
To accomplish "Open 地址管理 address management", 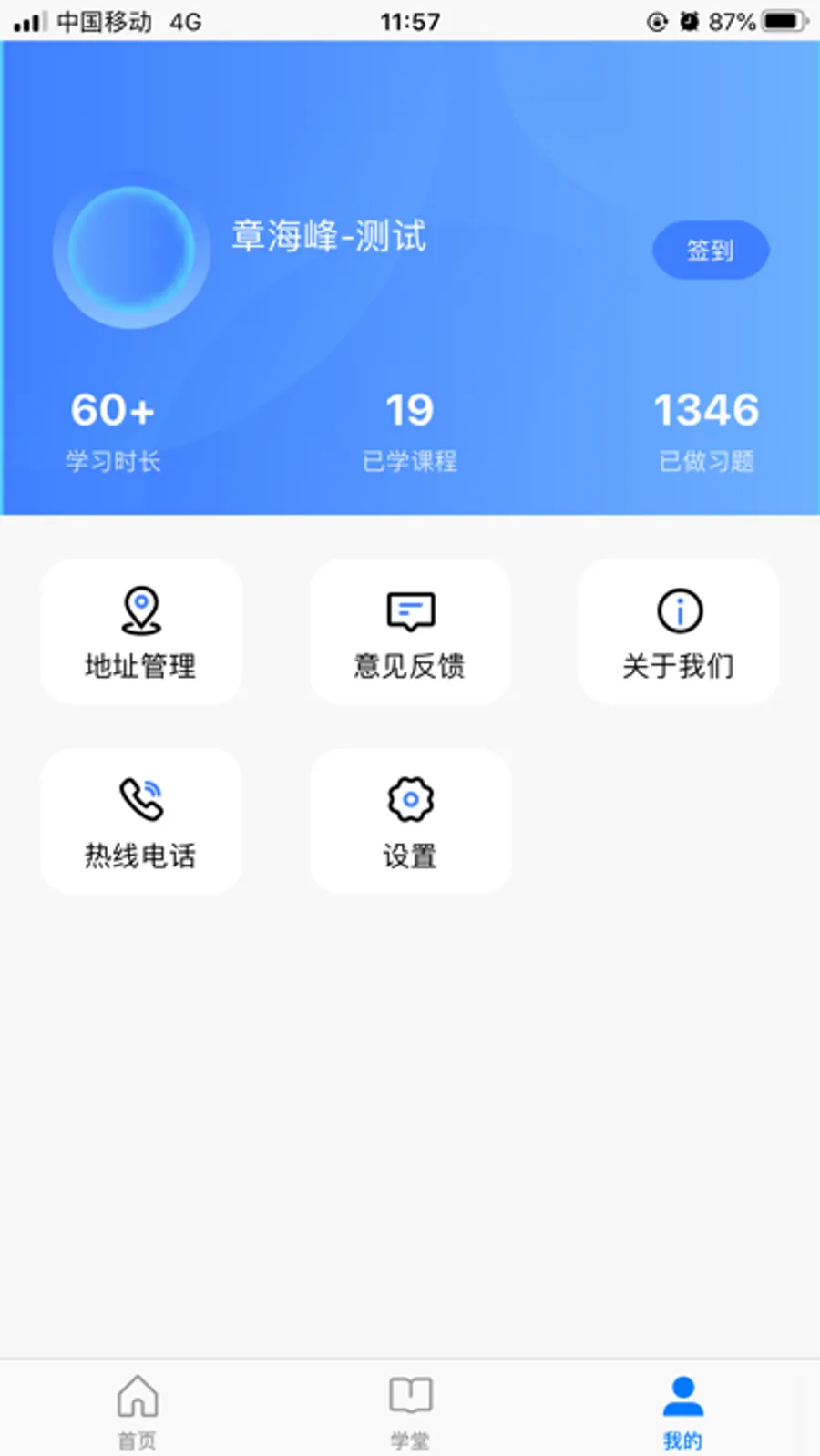I will [x=141, y=631].
